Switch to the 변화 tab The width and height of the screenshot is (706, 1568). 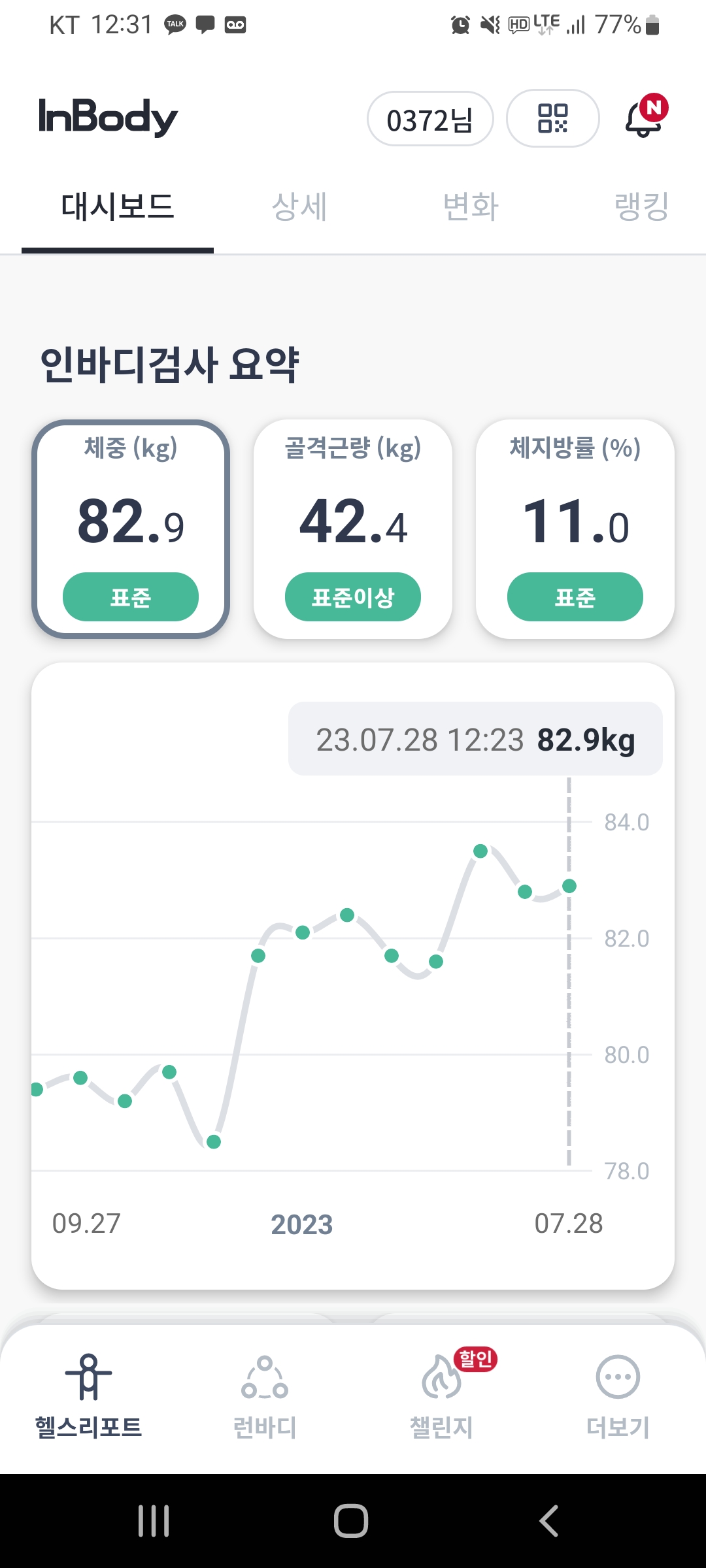tap(471, 208)
